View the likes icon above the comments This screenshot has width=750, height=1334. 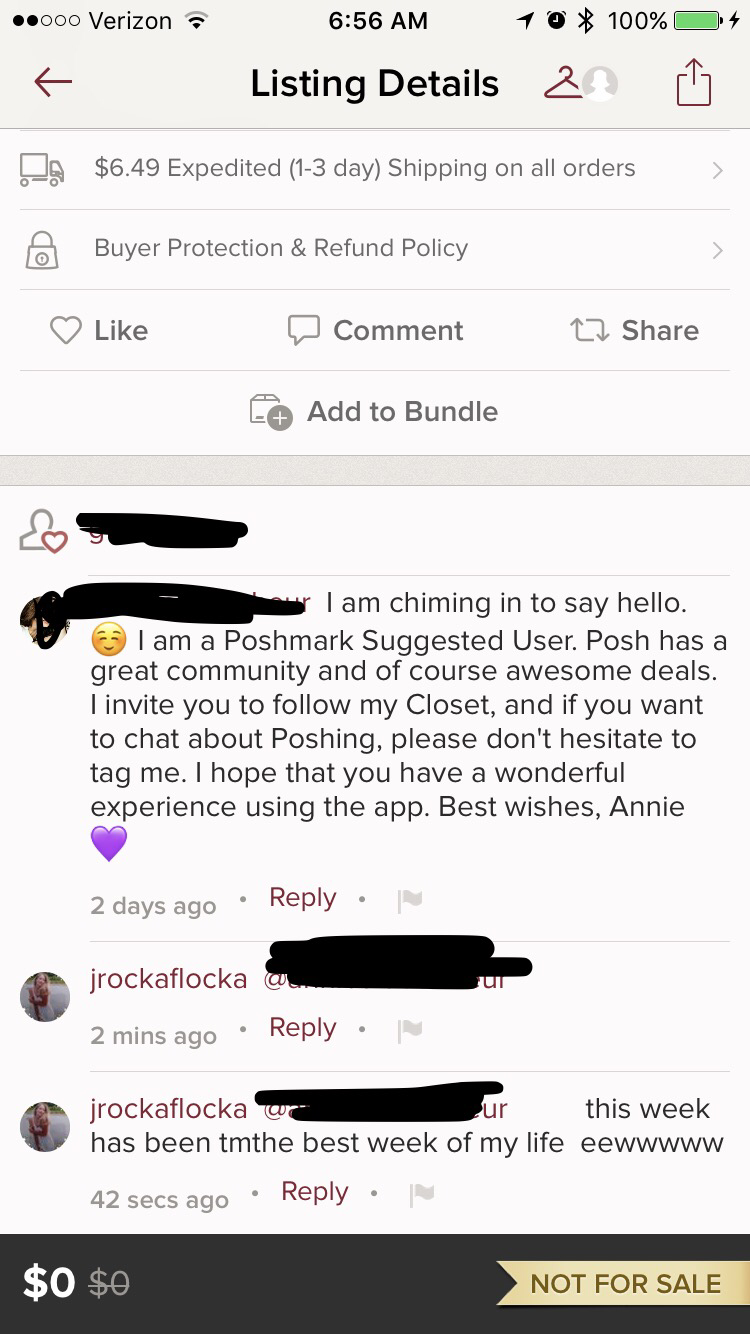[x=43, y=531]
